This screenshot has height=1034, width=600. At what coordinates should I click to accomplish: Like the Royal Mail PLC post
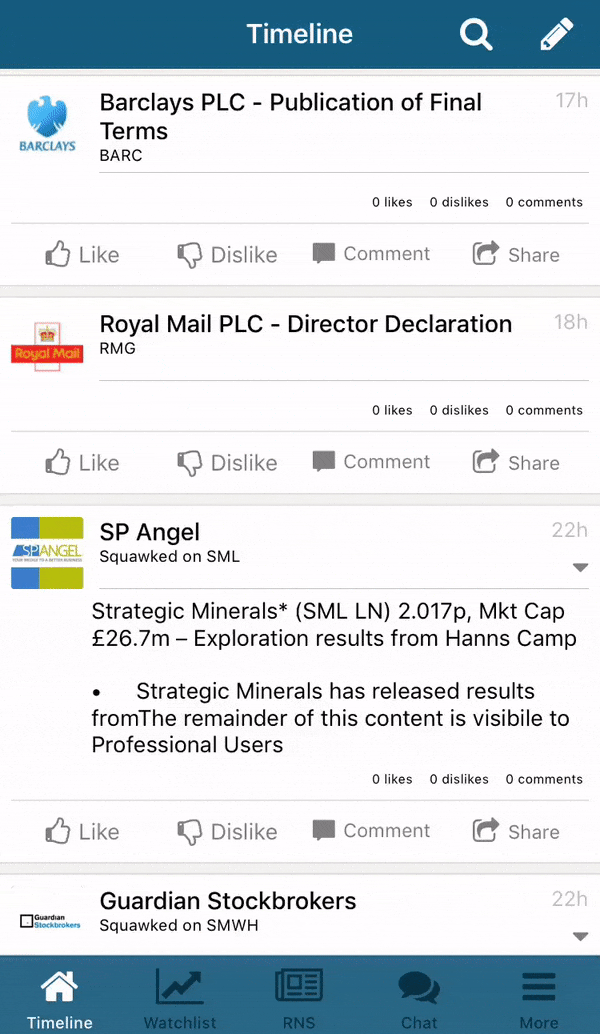click(x=83, y=462)
